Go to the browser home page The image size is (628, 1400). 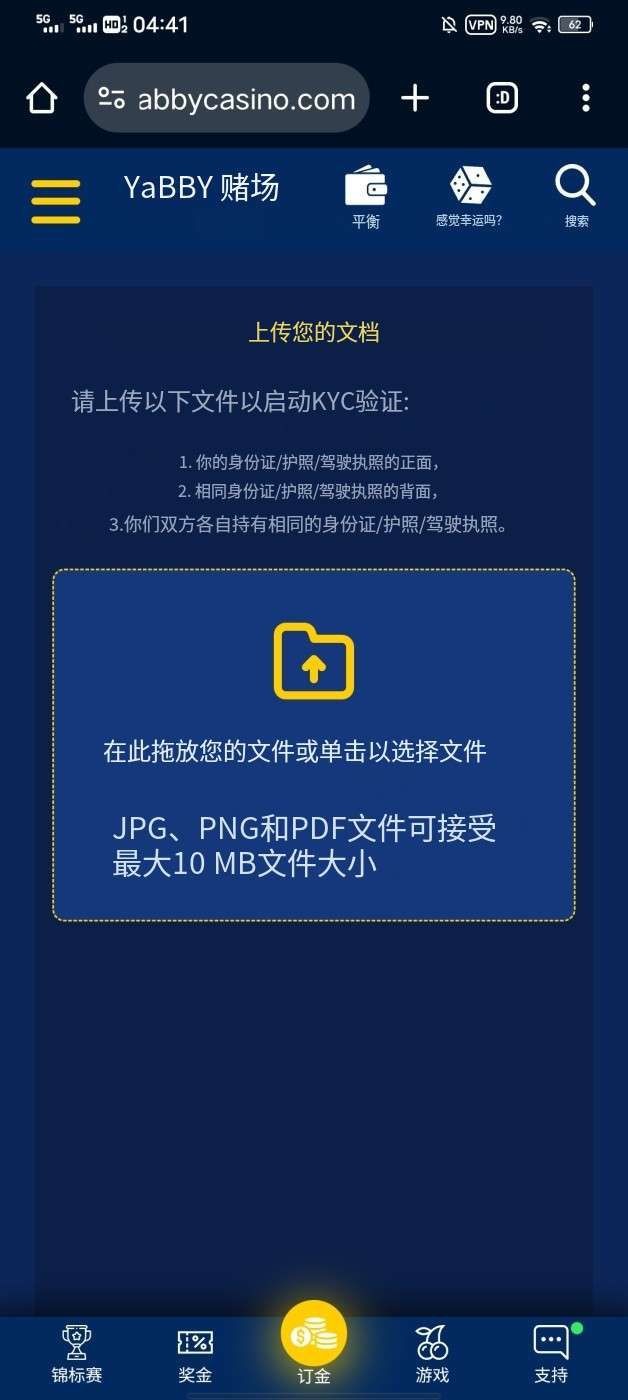(x=42, y=98)
